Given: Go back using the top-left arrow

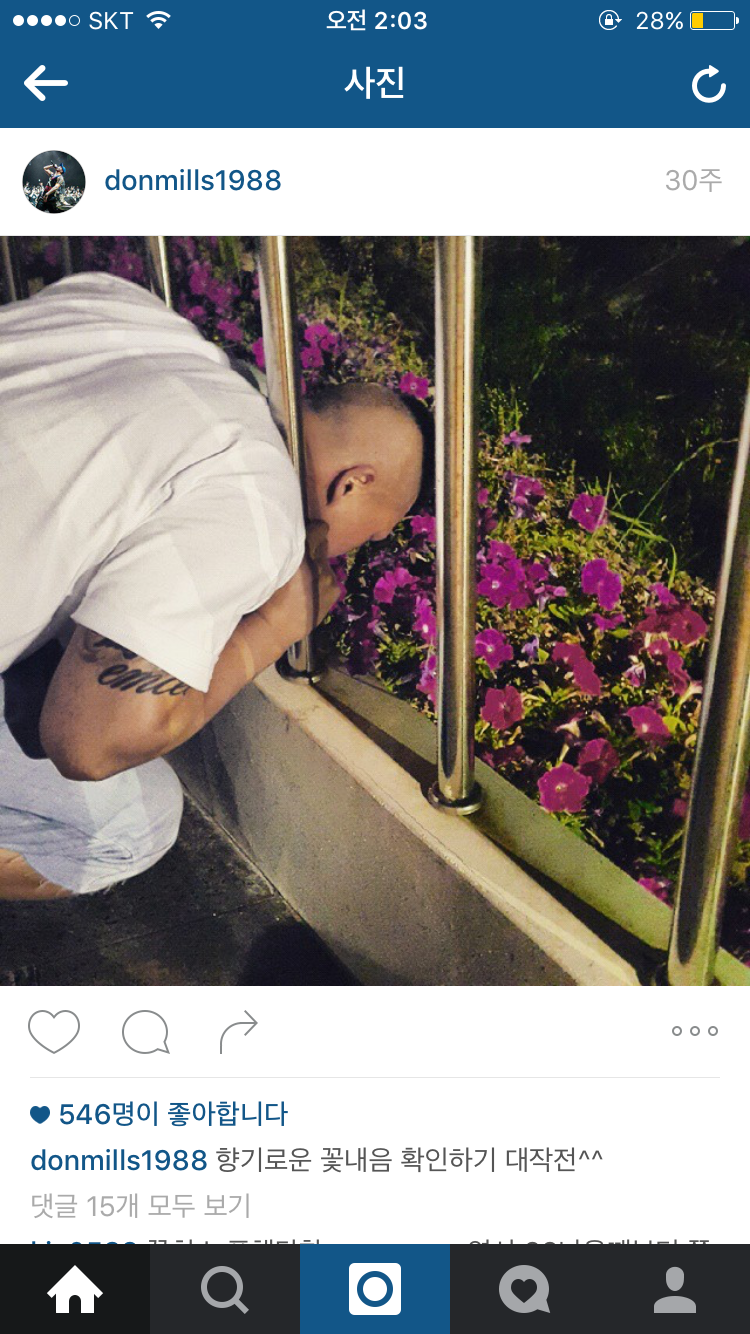Looking at the screenshot, I should coord(46,84).
